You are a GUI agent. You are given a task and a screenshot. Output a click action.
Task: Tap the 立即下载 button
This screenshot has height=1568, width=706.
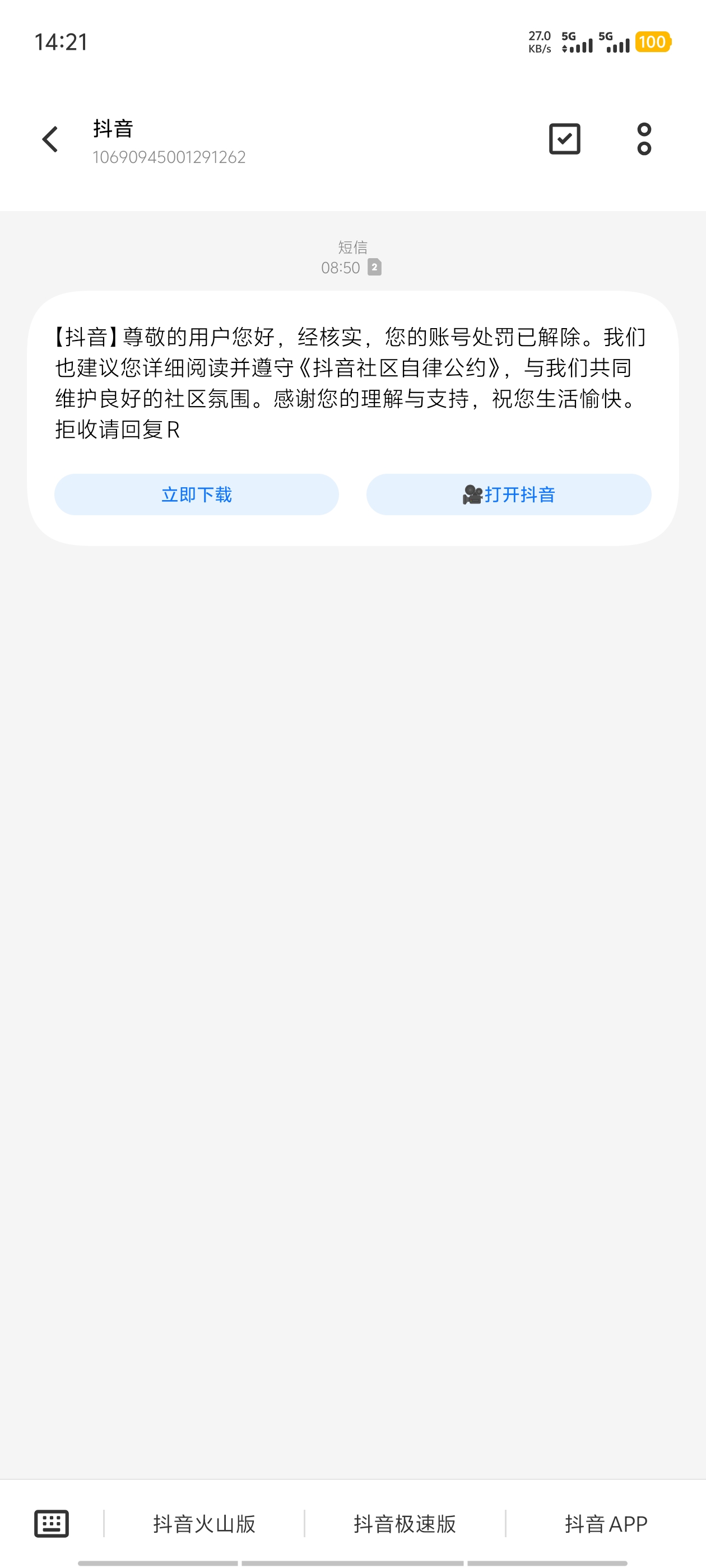click(196, 494)
